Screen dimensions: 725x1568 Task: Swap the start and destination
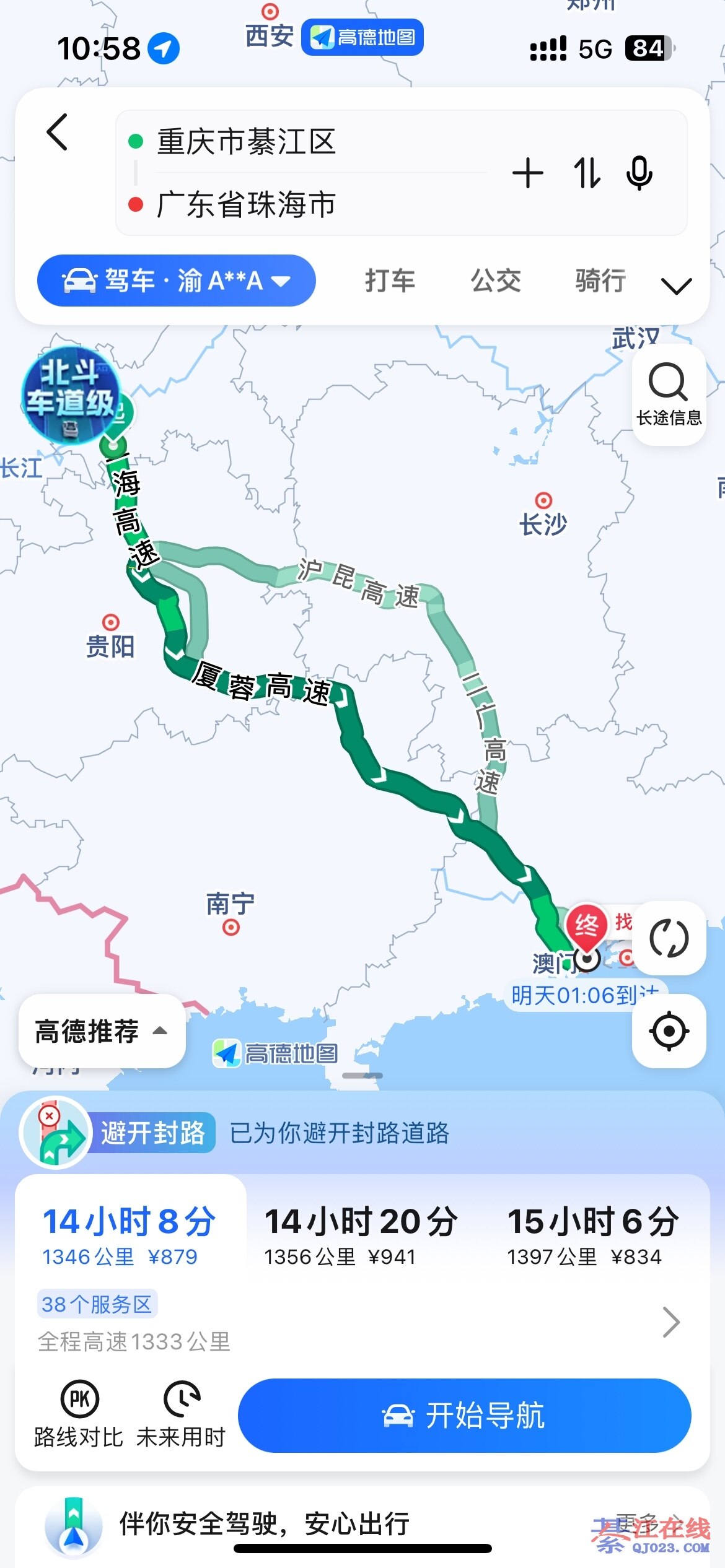586,173
